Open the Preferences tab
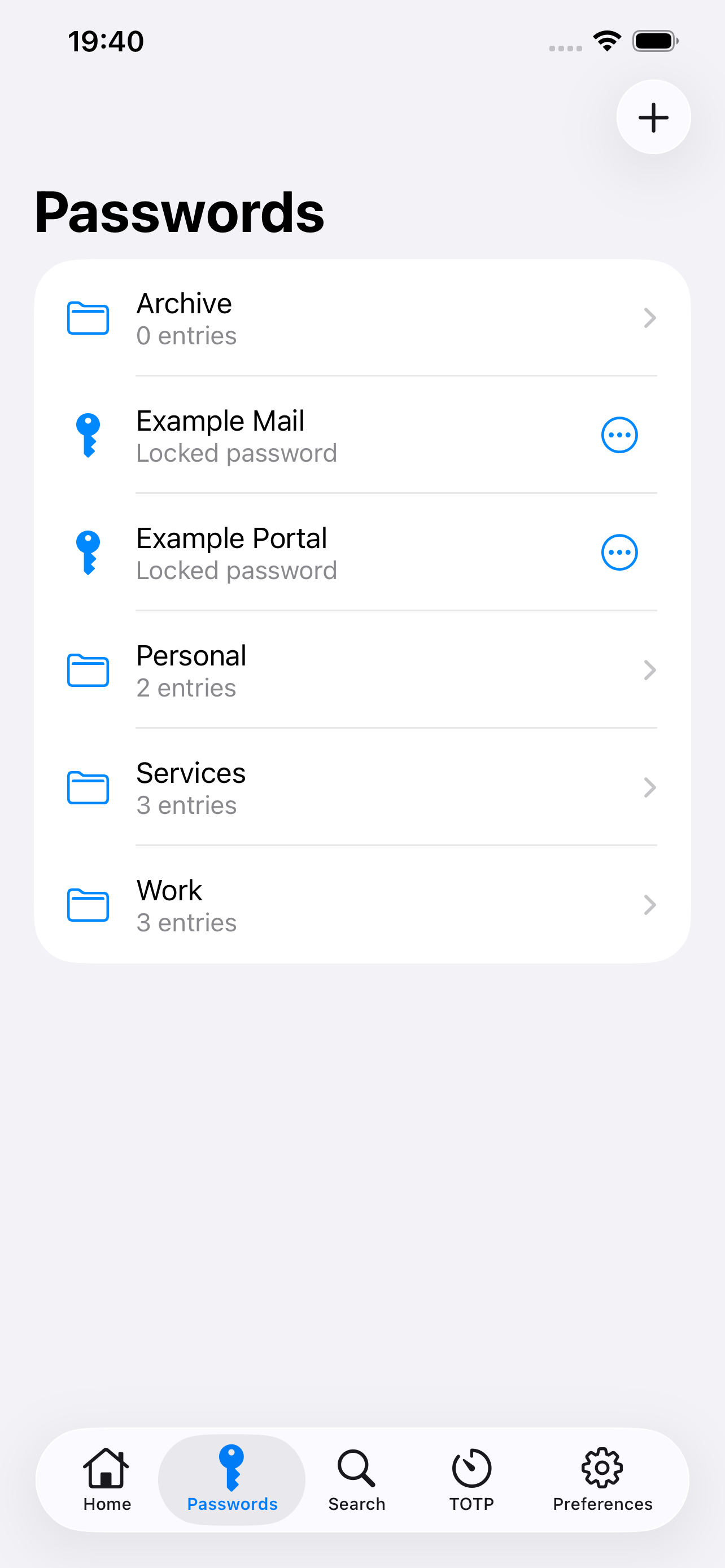The height and width of the screenshot is (1568, 725). click(x=602, y=1479)
